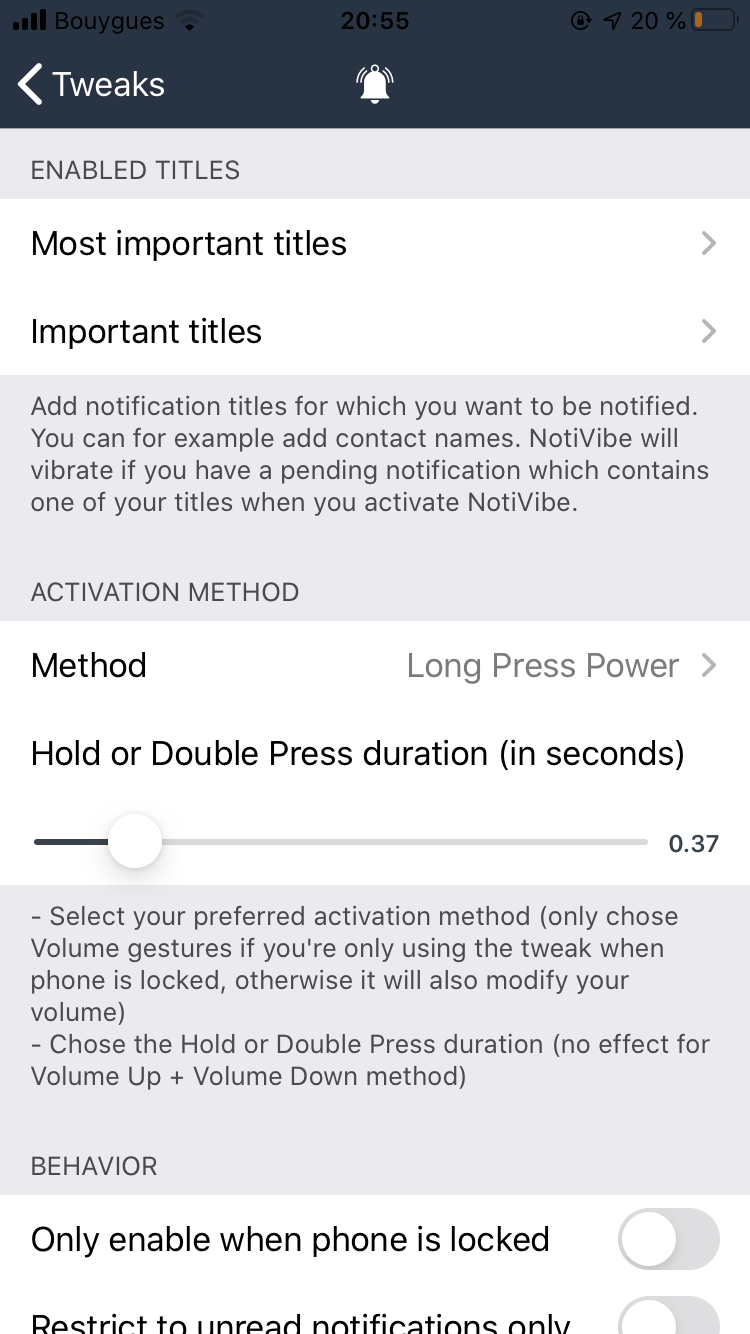Open Most important titles
Viewport: 750px width, 1334px height.
tap(375, 243)
